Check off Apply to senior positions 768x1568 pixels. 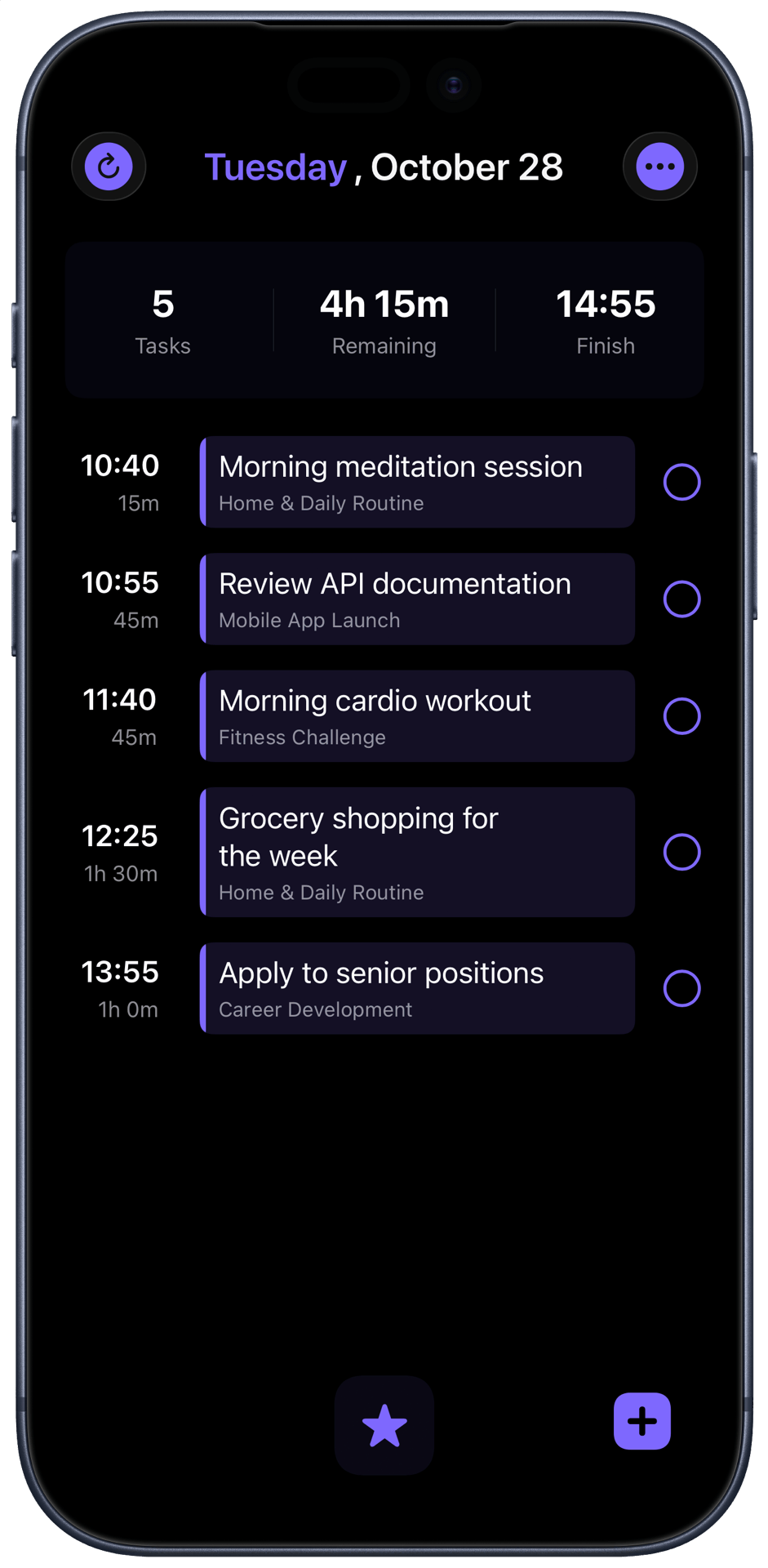pos(681,988)
